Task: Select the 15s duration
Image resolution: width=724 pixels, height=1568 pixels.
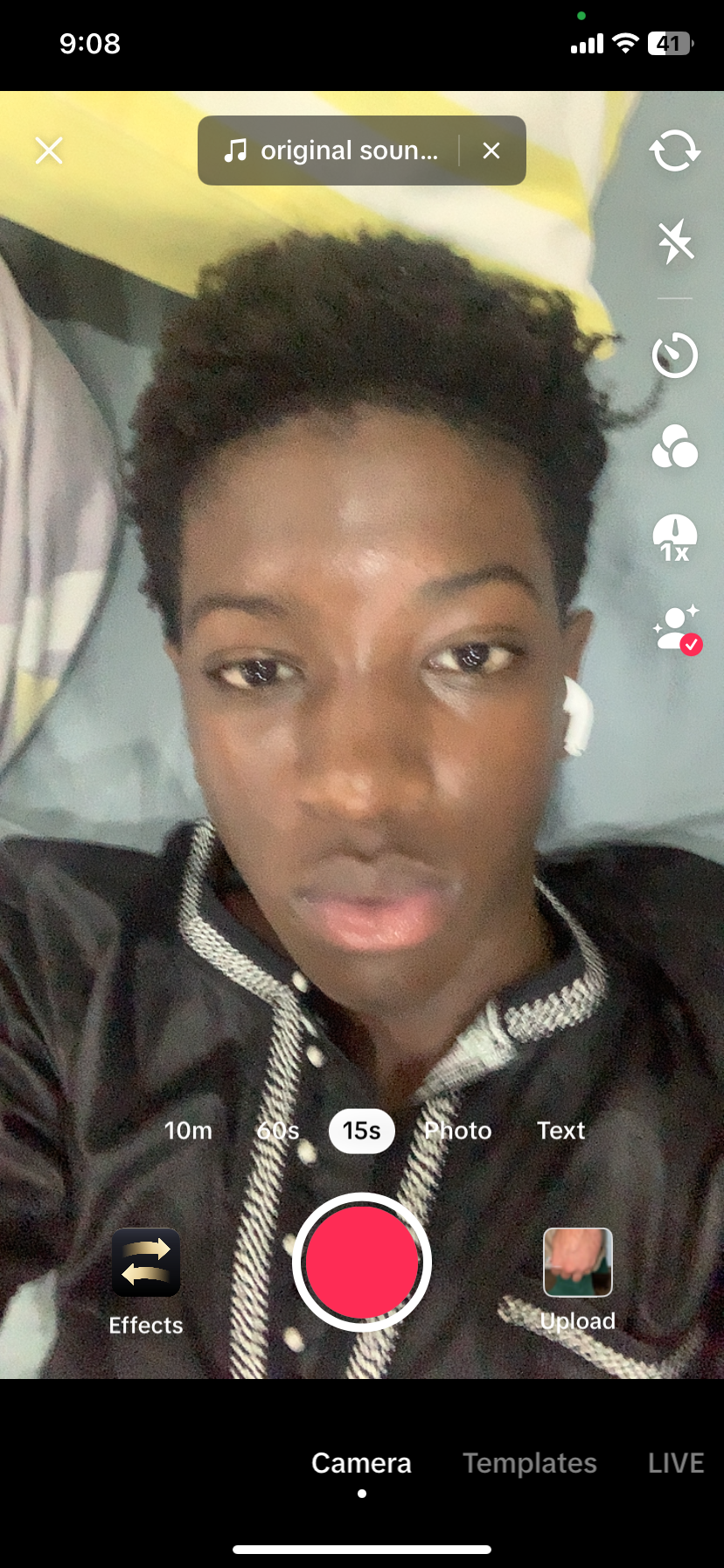Action: [x=361, y=1130]
